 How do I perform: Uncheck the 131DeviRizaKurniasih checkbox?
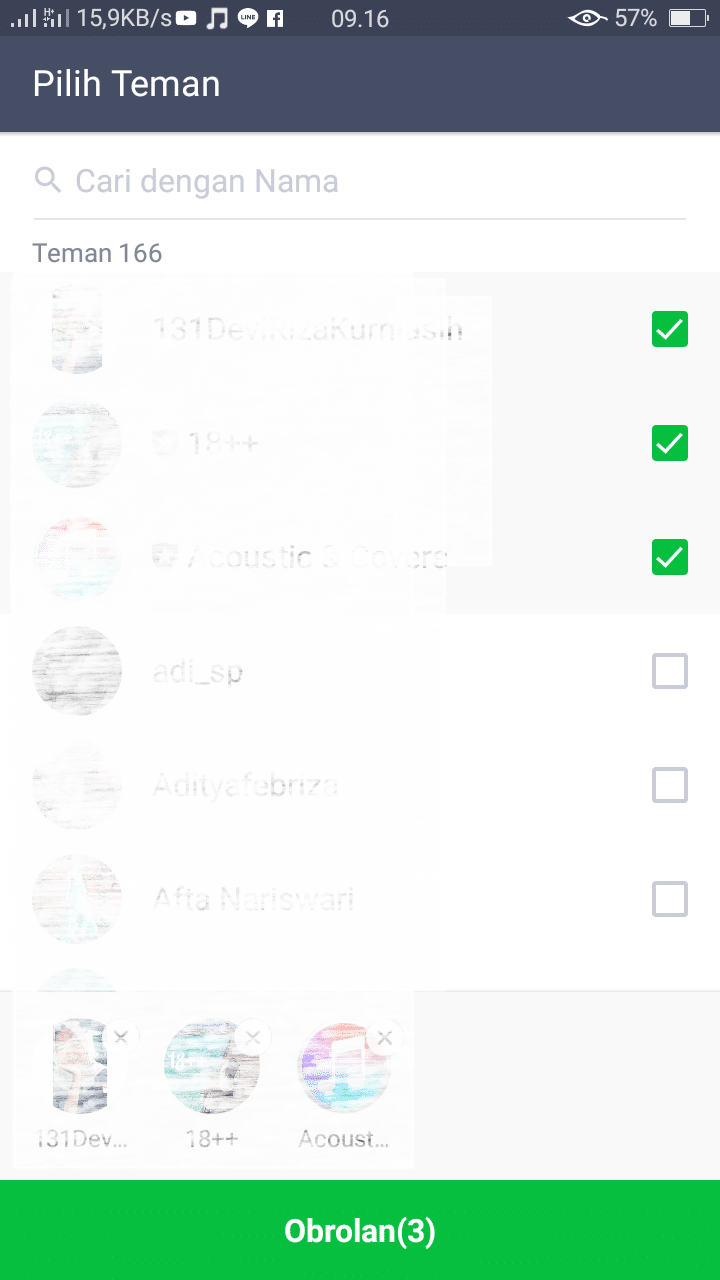669,329
